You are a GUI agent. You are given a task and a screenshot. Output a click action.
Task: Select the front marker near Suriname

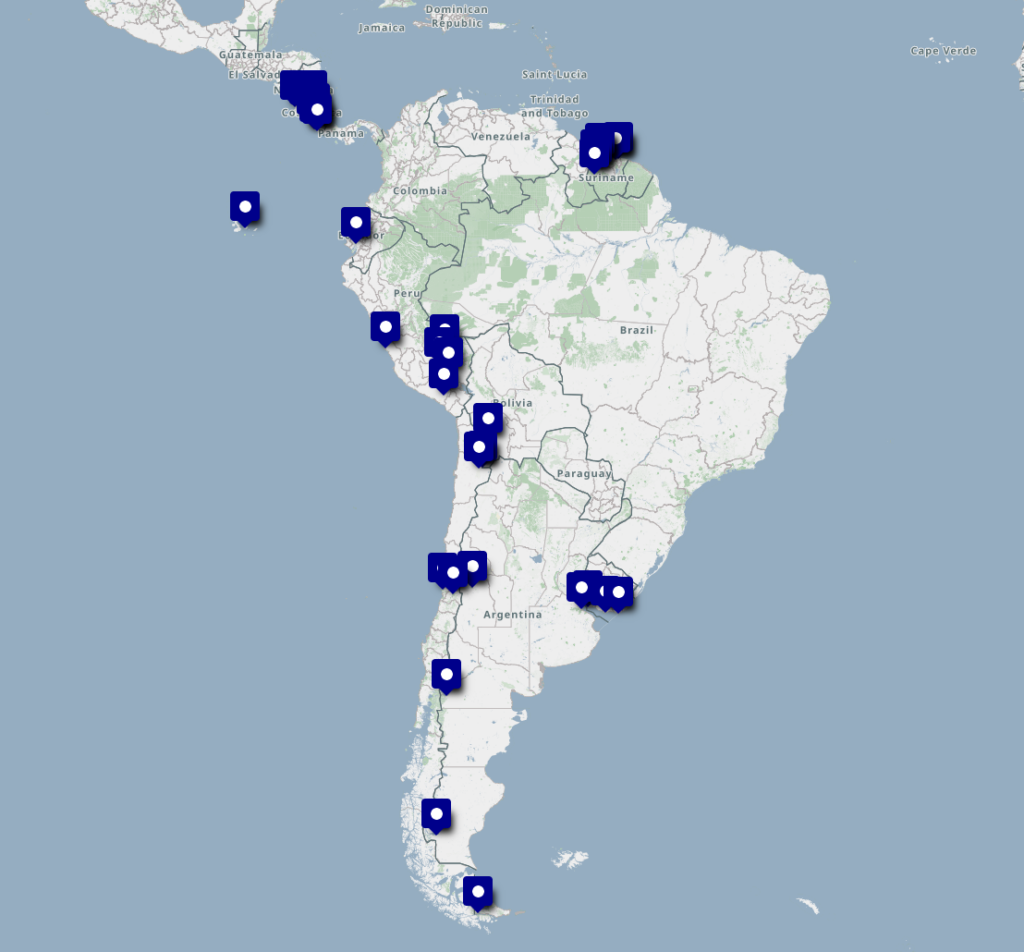coord(594,154)
